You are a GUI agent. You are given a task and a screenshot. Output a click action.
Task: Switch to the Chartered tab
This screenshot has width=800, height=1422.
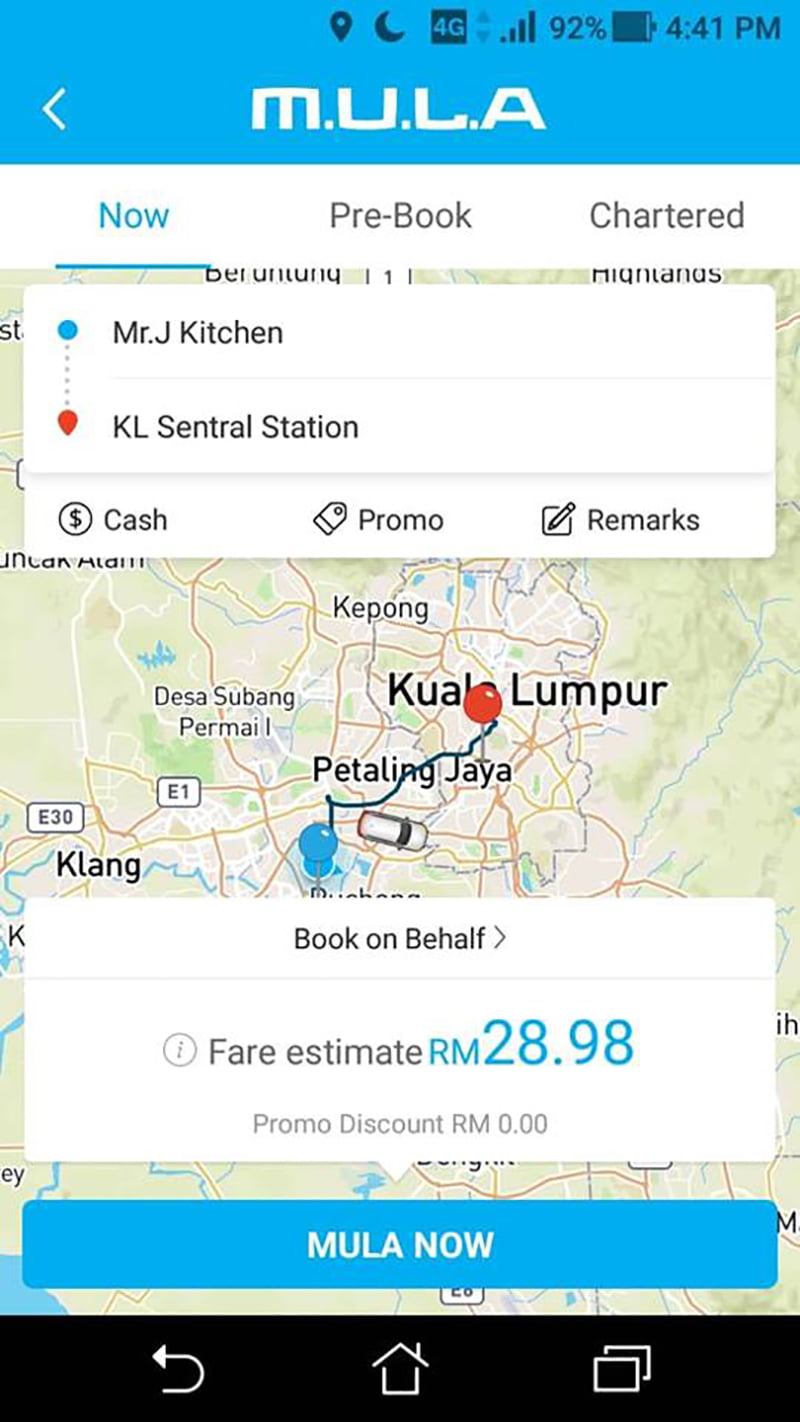coord(666,215)
